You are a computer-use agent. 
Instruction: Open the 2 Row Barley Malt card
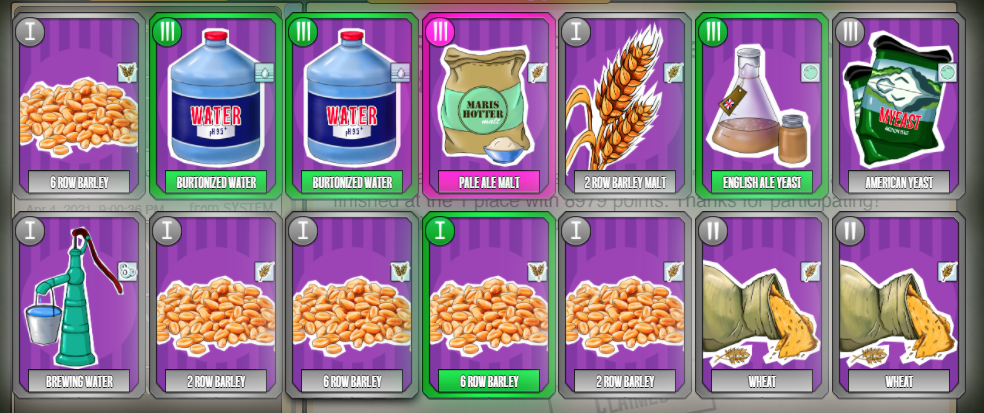[x=625, y=105]
